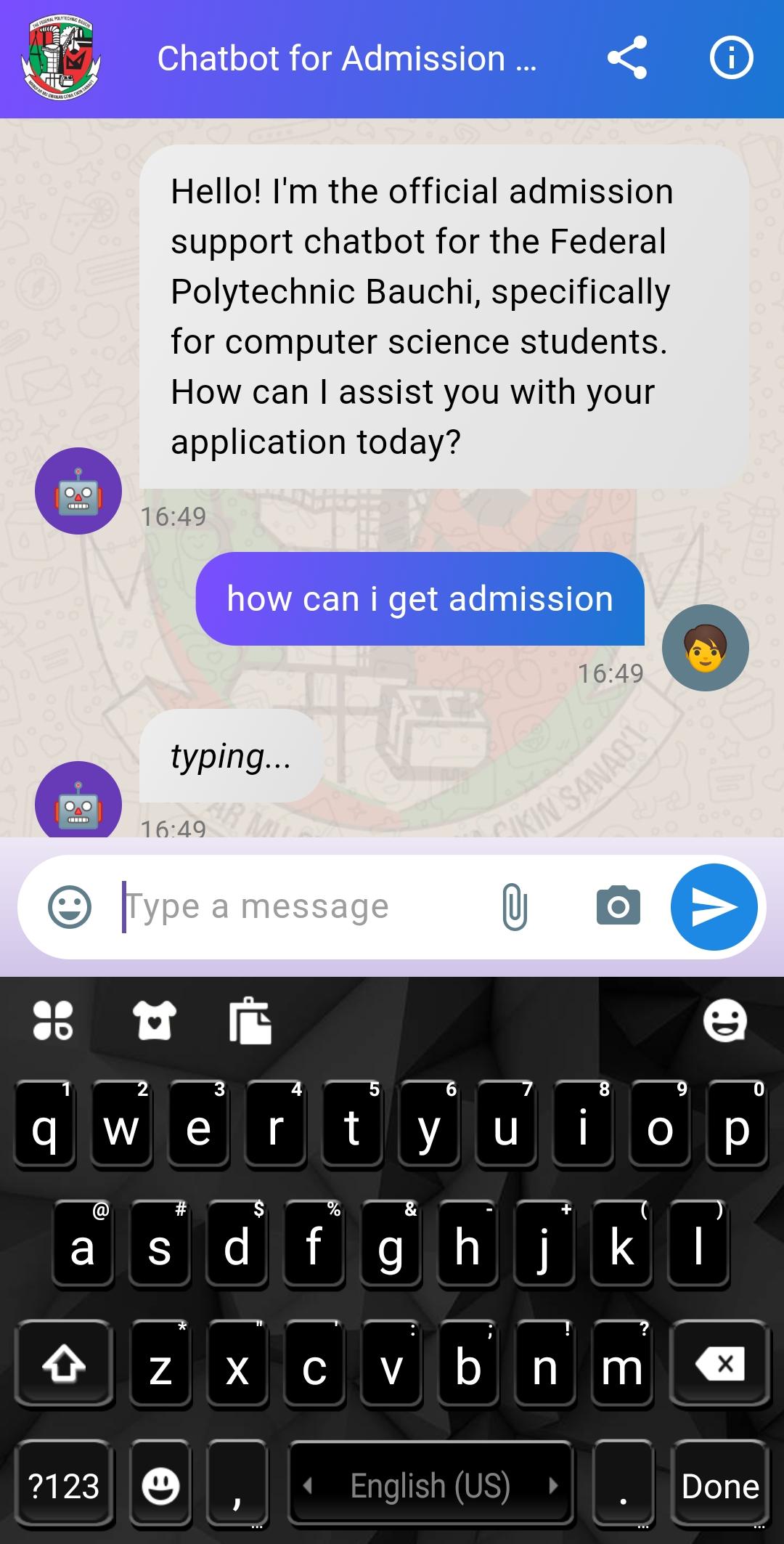Tap the Type a message input field

(290, 904)
